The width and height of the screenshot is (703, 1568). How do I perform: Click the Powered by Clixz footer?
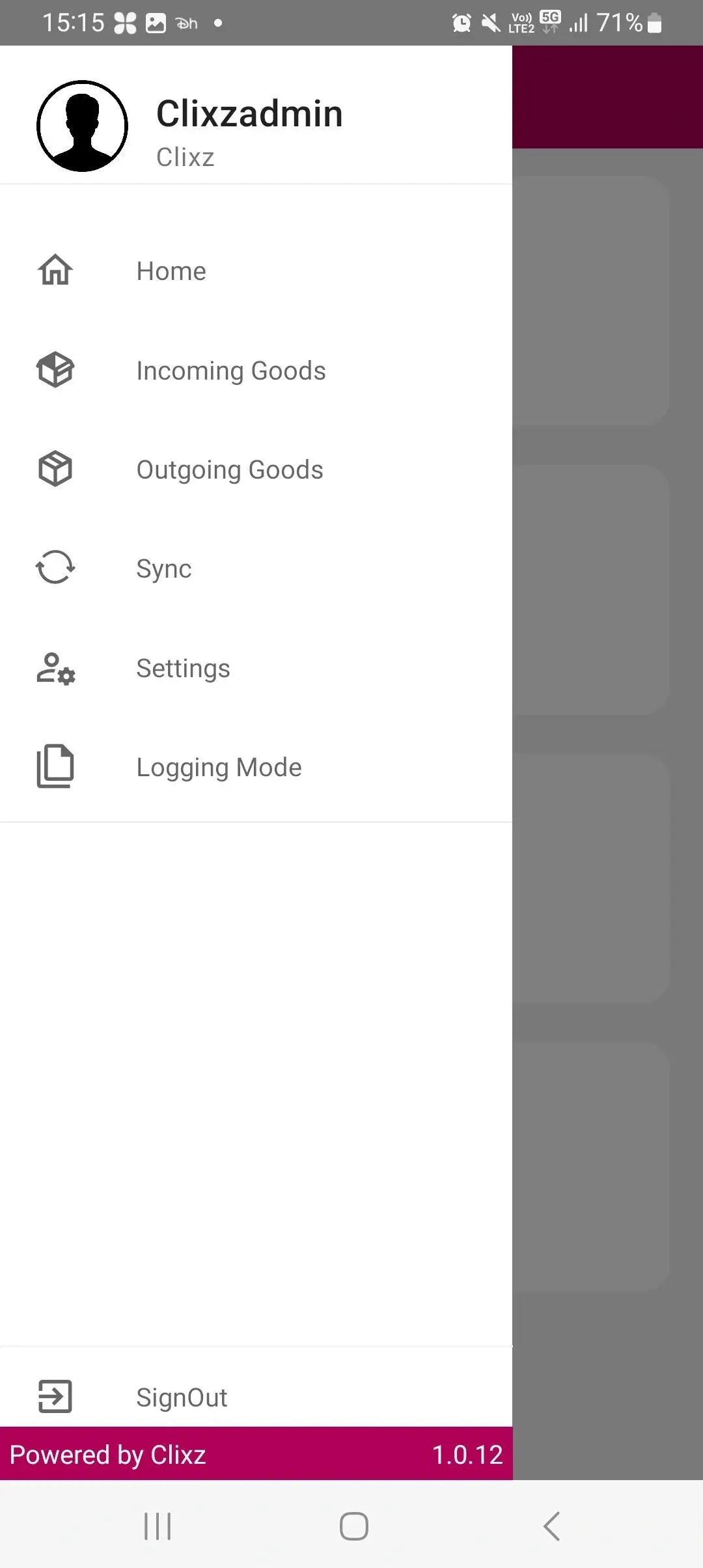click(x=108, y=1454)
